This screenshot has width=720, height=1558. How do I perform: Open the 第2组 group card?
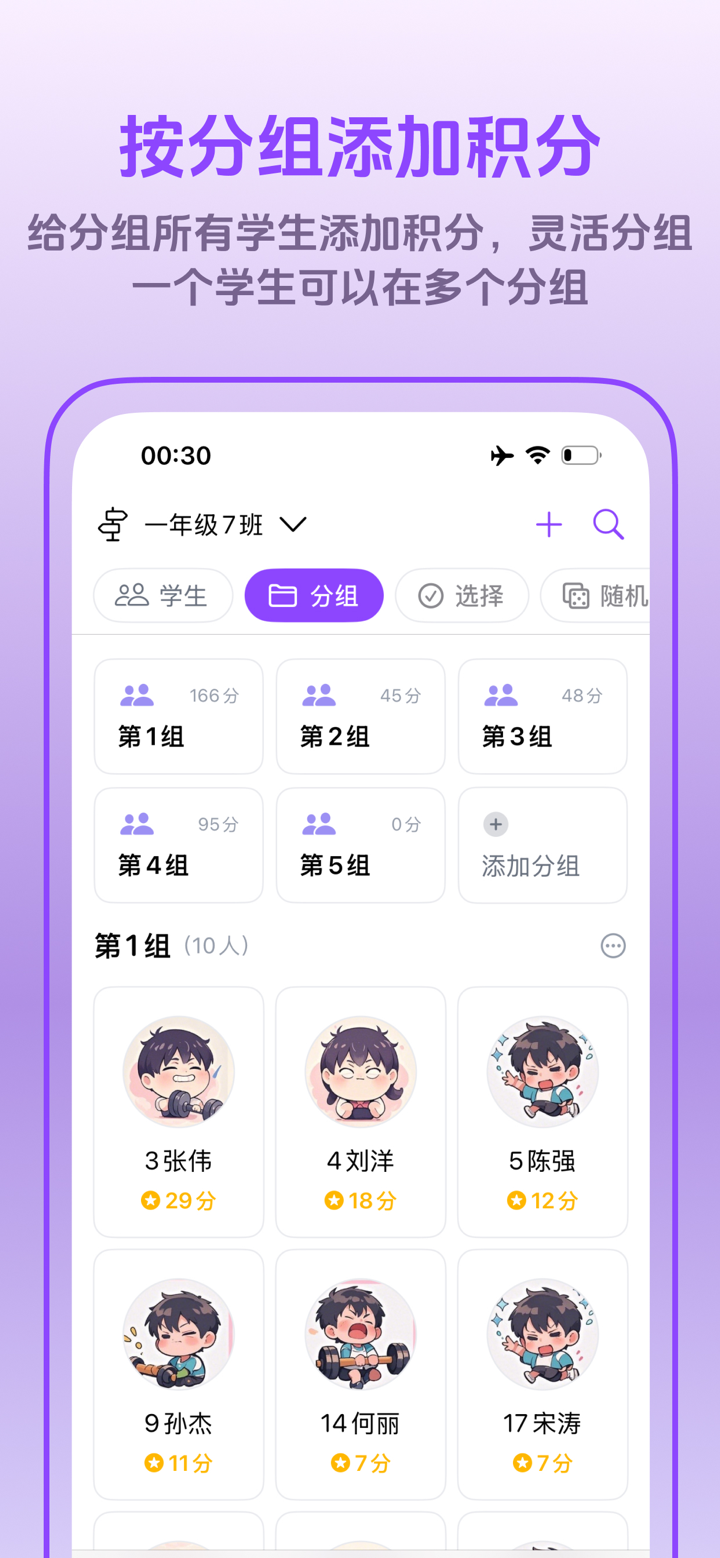tap(360, 716)
